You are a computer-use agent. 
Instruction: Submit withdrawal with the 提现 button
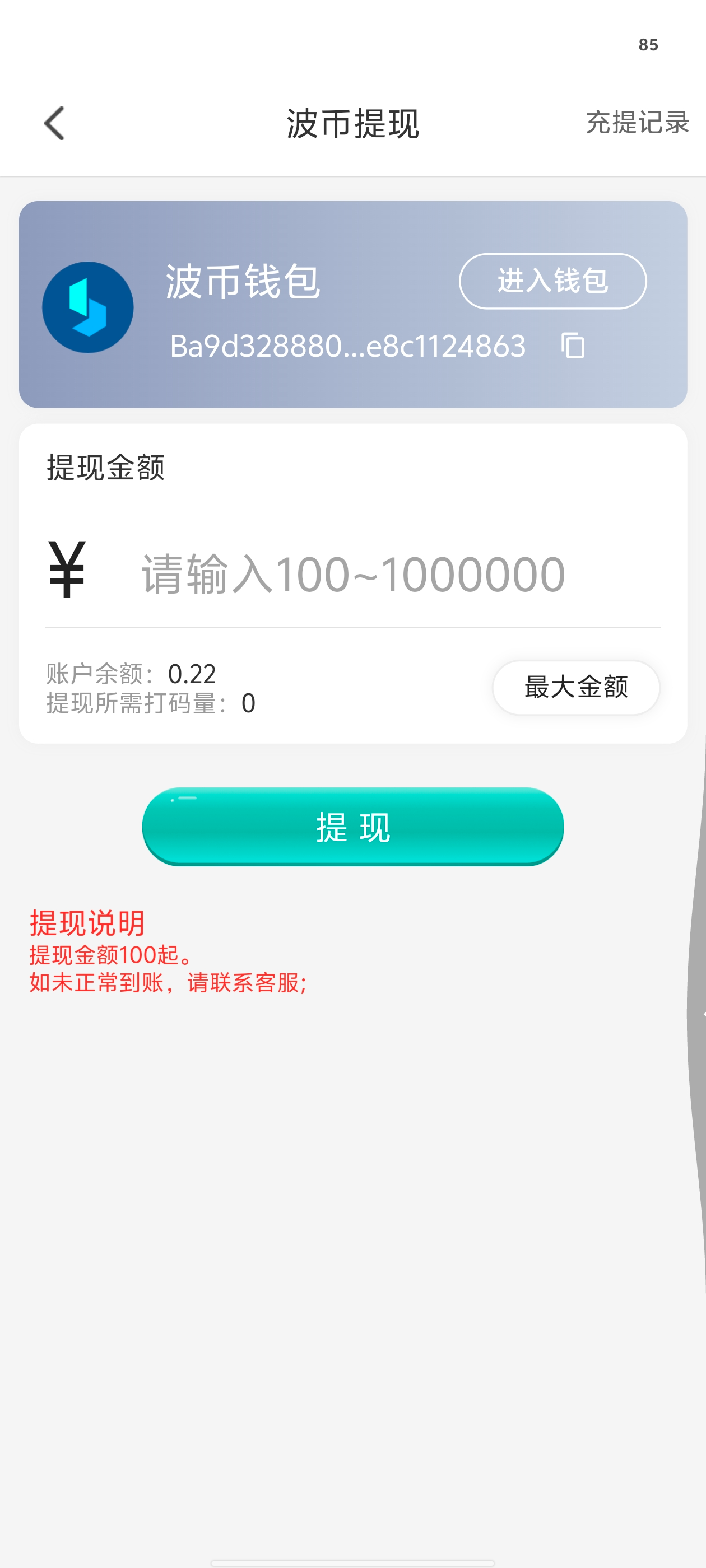click(x=352, y=827)
